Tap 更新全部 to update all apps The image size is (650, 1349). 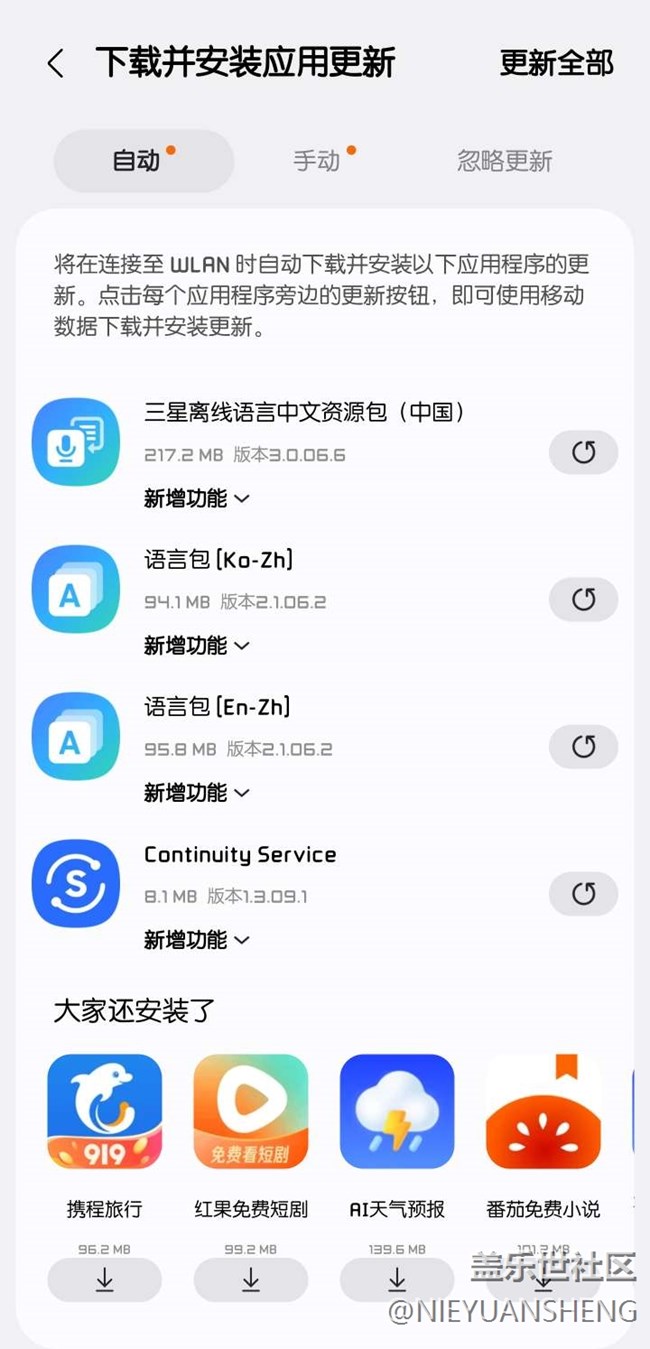tap(556, 63)
